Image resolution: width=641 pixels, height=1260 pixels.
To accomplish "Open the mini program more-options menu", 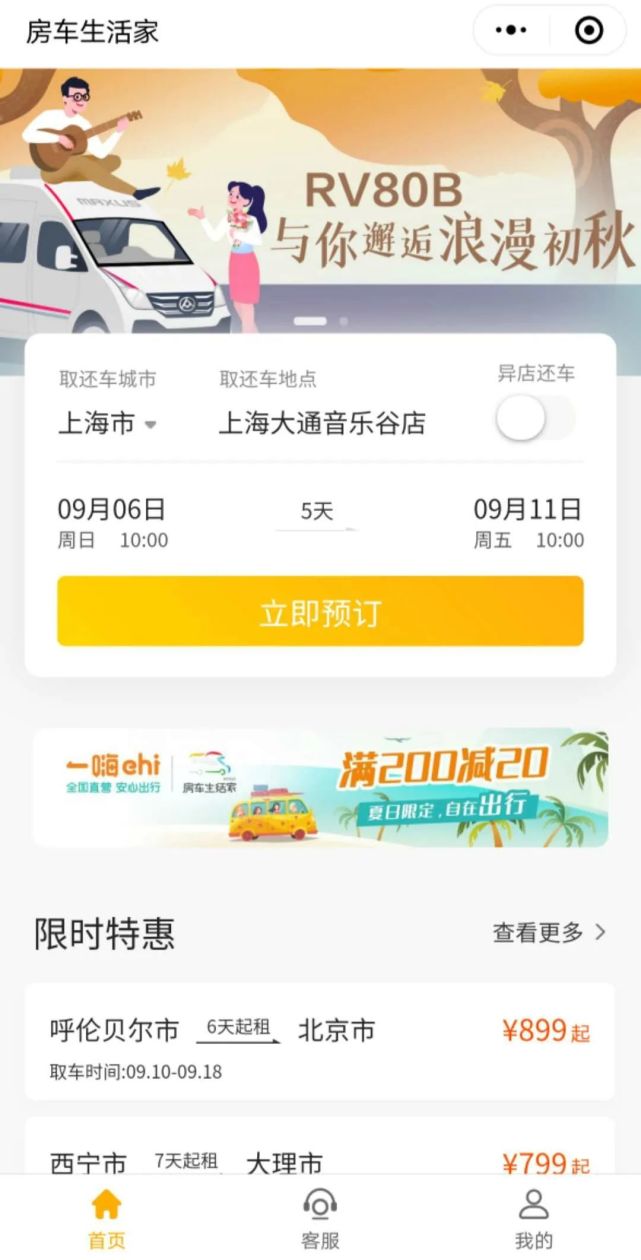I will coord(511,31).
